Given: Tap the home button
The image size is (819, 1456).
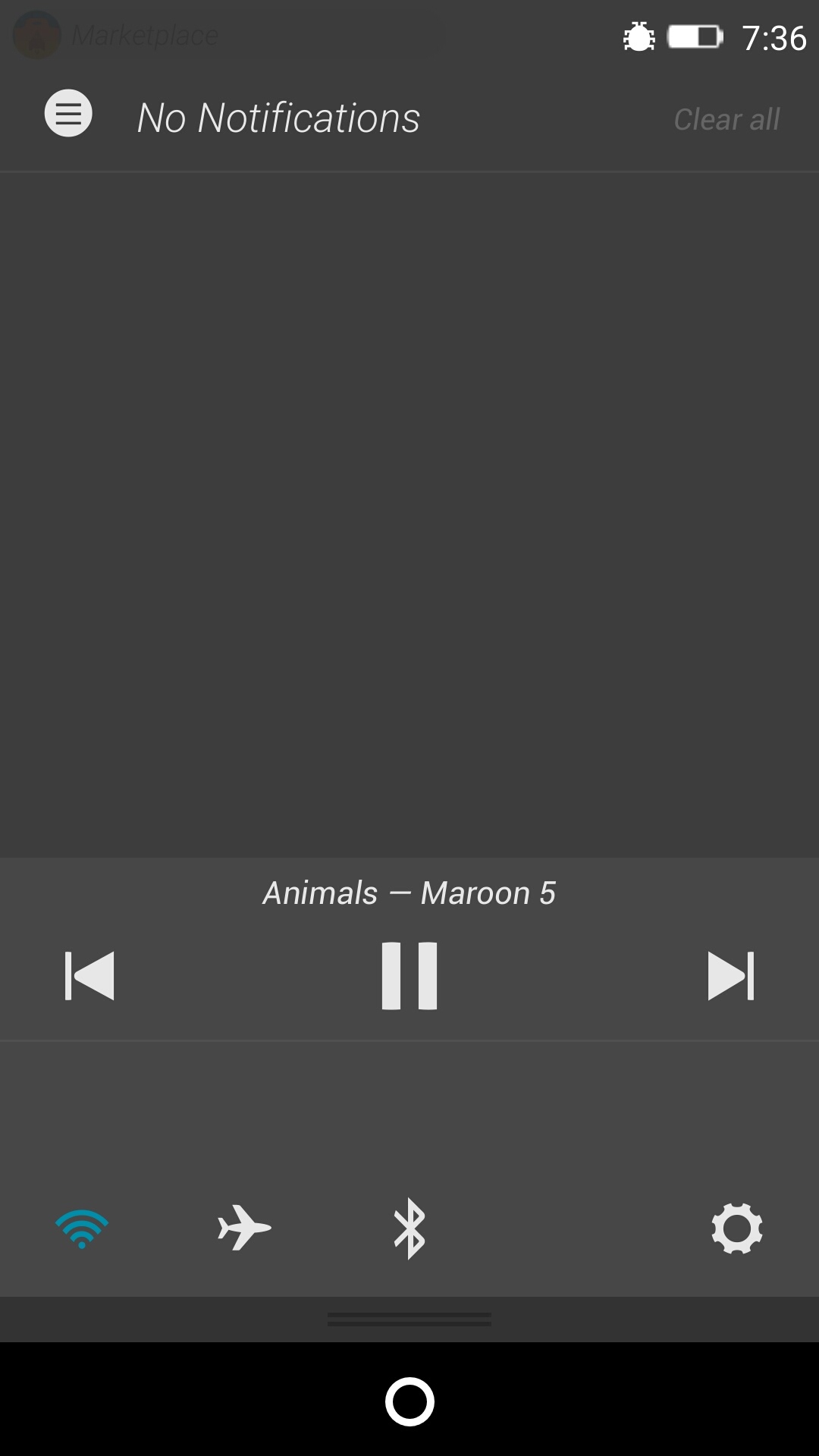Looking at the screenshot, I should (x=409, y=1401).
